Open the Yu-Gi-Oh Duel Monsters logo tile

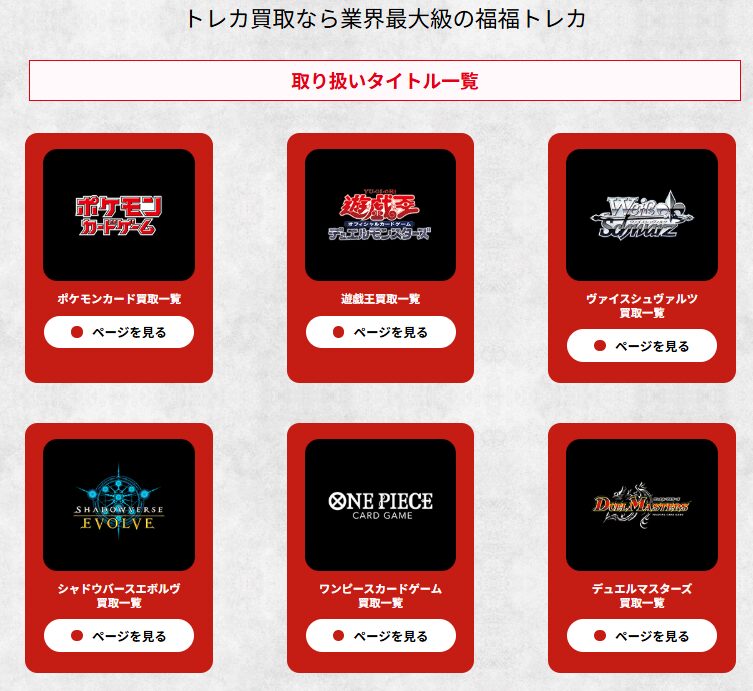(x=380, y=214)
